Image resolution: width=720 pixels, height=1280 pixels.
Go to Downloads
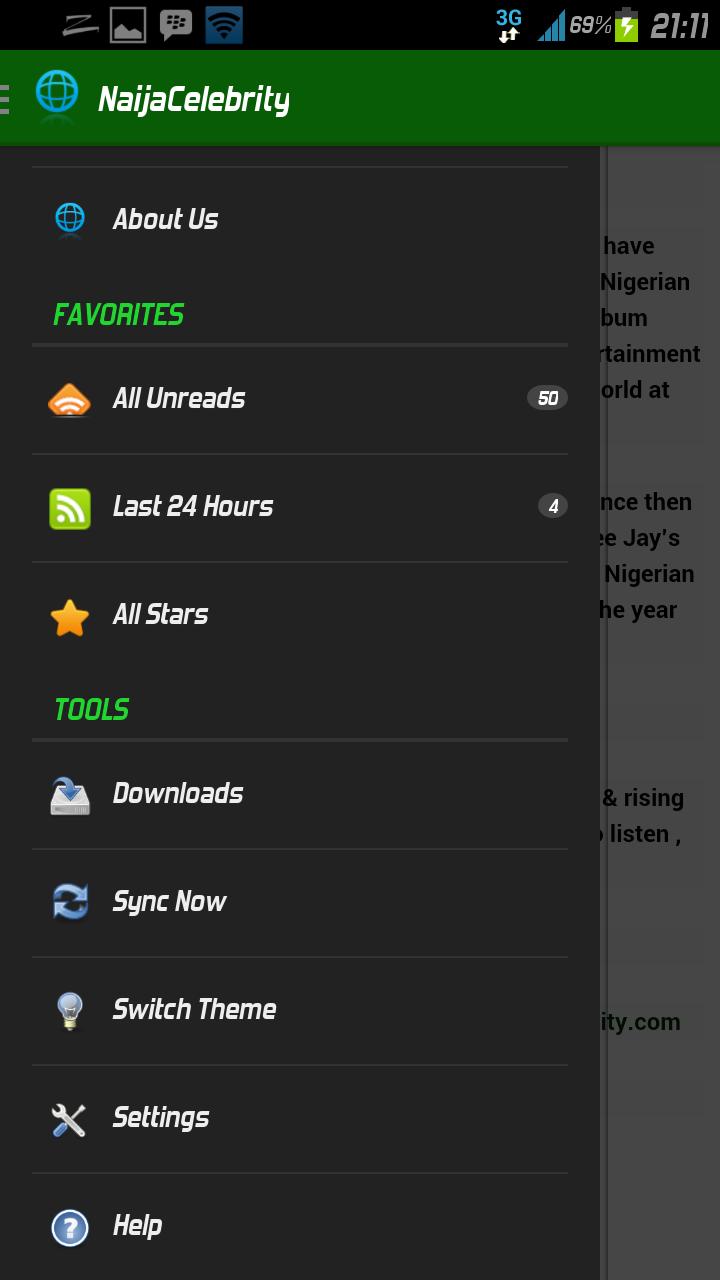pos(299,794)
